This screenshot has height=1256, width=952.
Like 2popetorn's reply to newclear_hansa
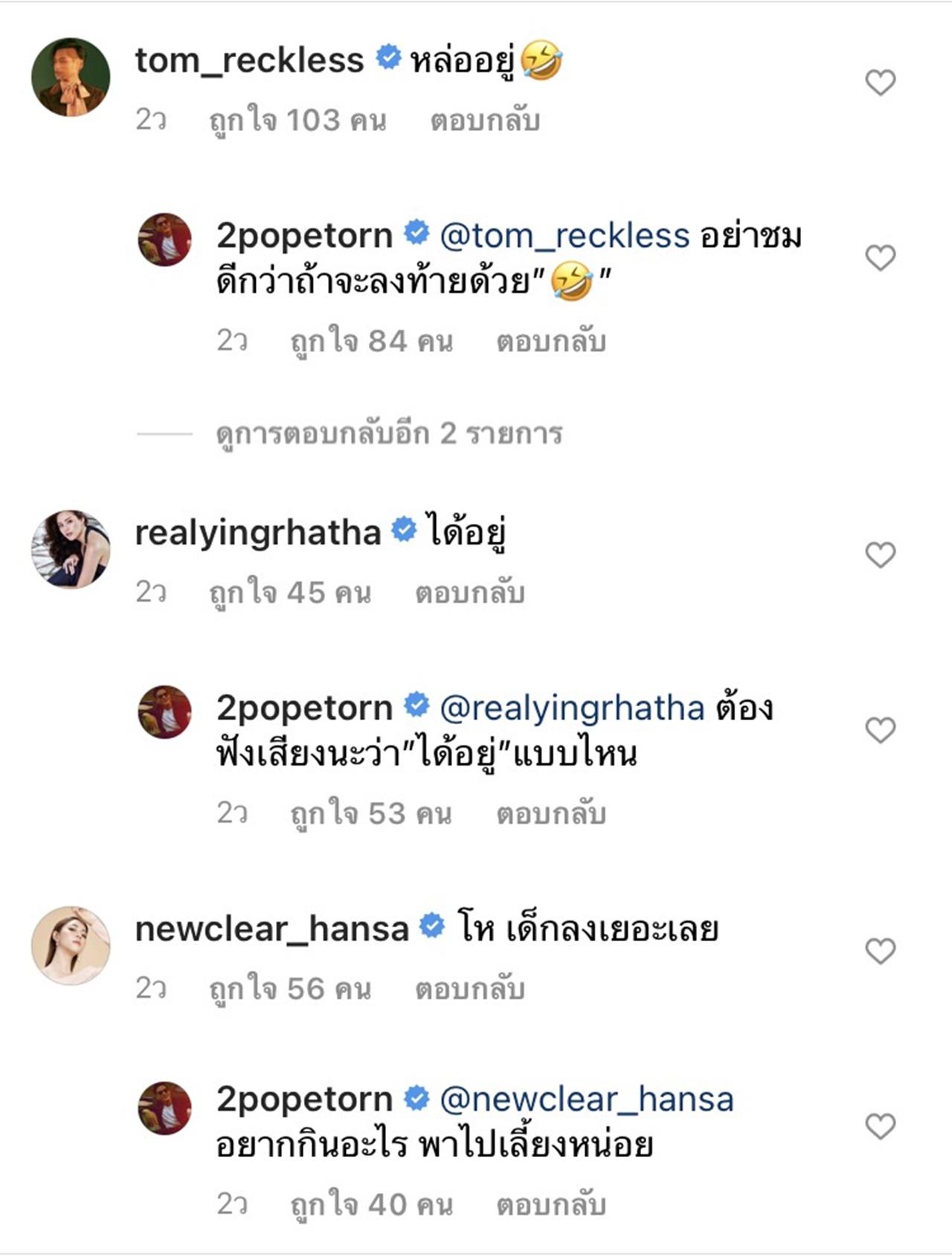[881, 1127]
